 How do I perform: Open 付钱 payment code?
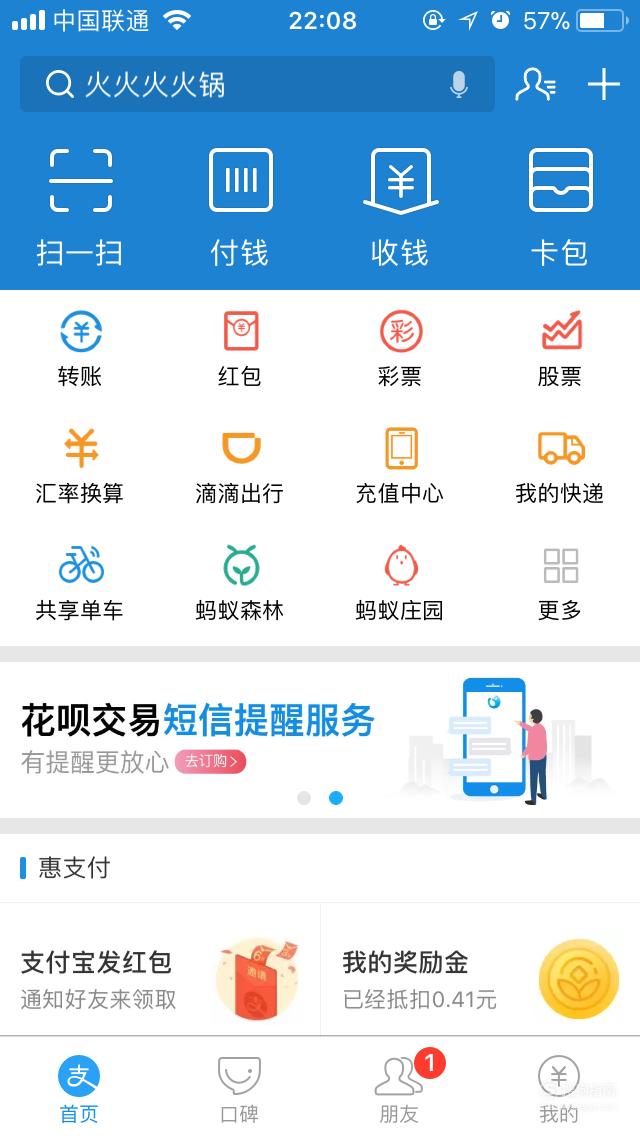tap(240, 207)
